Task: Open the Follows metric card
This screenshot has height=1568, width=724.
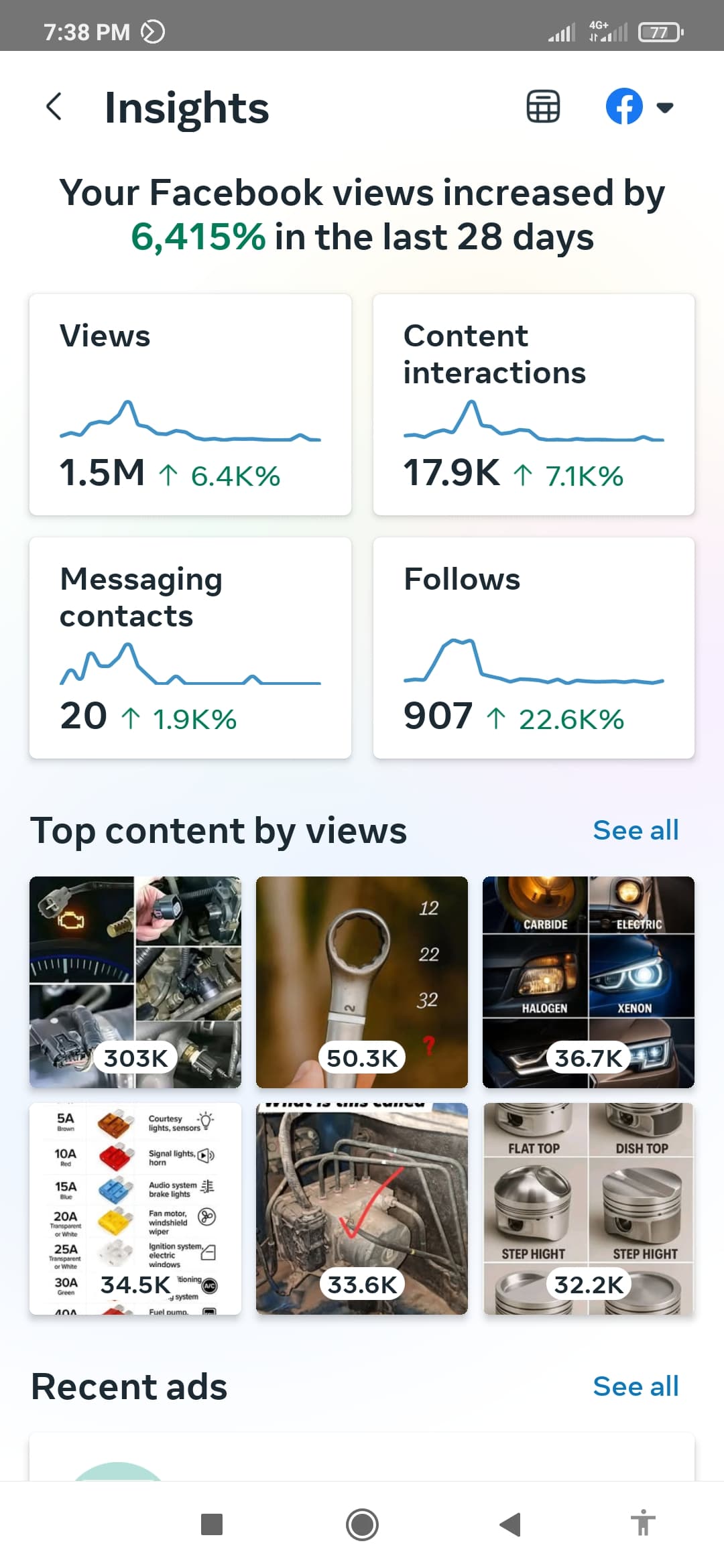Action: pyautogui.click(x=534, y=648)
